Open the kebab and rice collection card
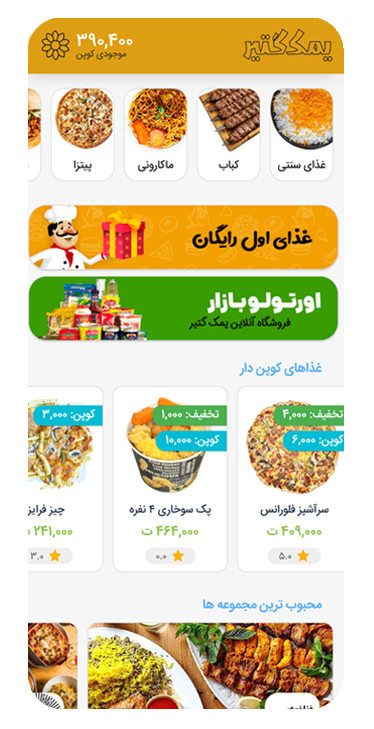Screen dimensions: 374x729 211,666
